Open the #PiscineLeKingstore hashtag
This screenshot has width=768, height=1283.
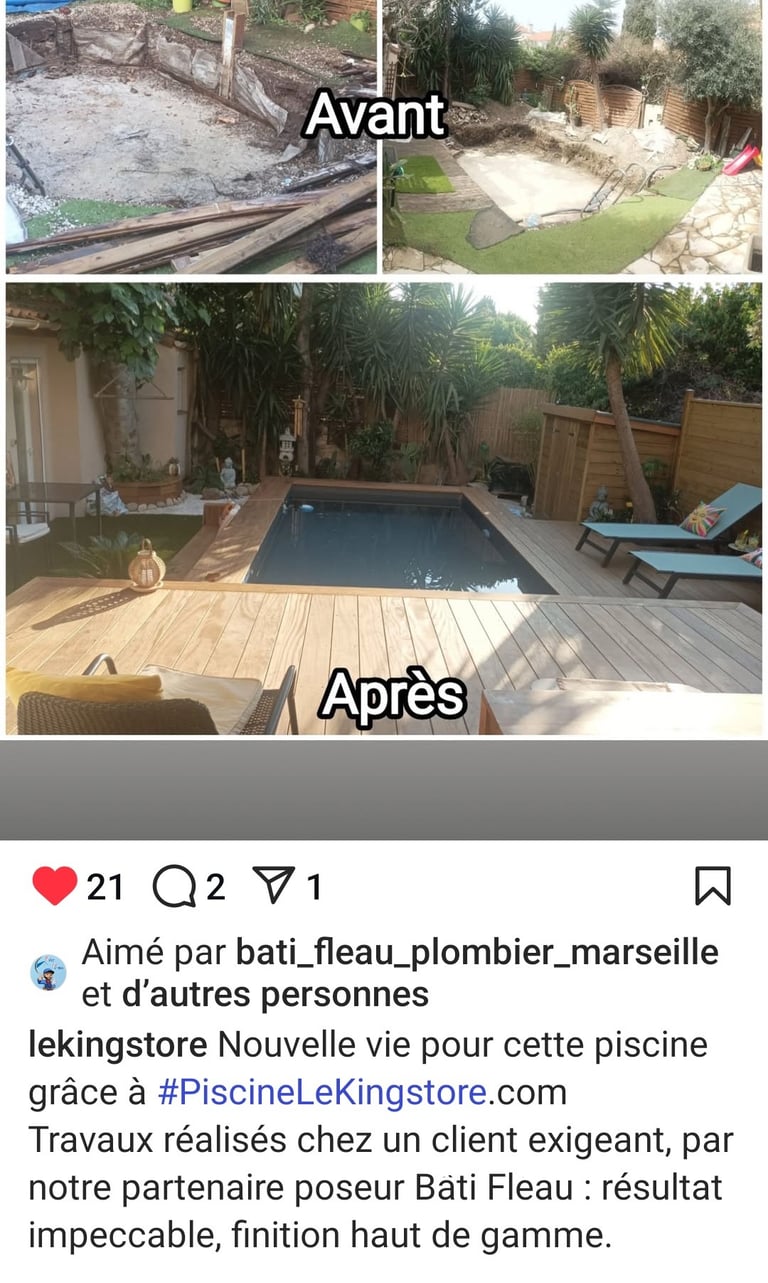click(322, 1093)
